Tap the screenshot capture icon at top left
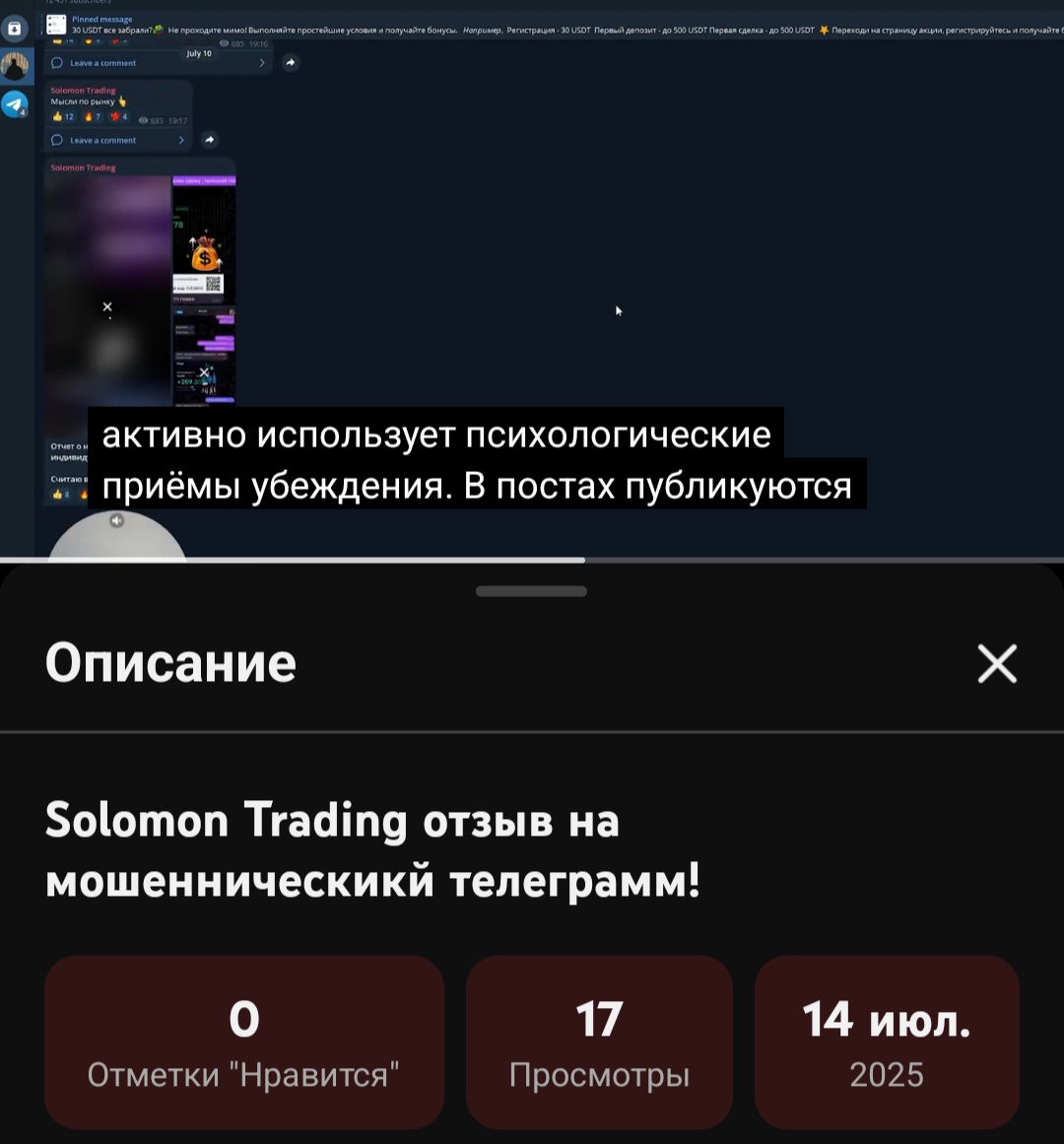 14,28
